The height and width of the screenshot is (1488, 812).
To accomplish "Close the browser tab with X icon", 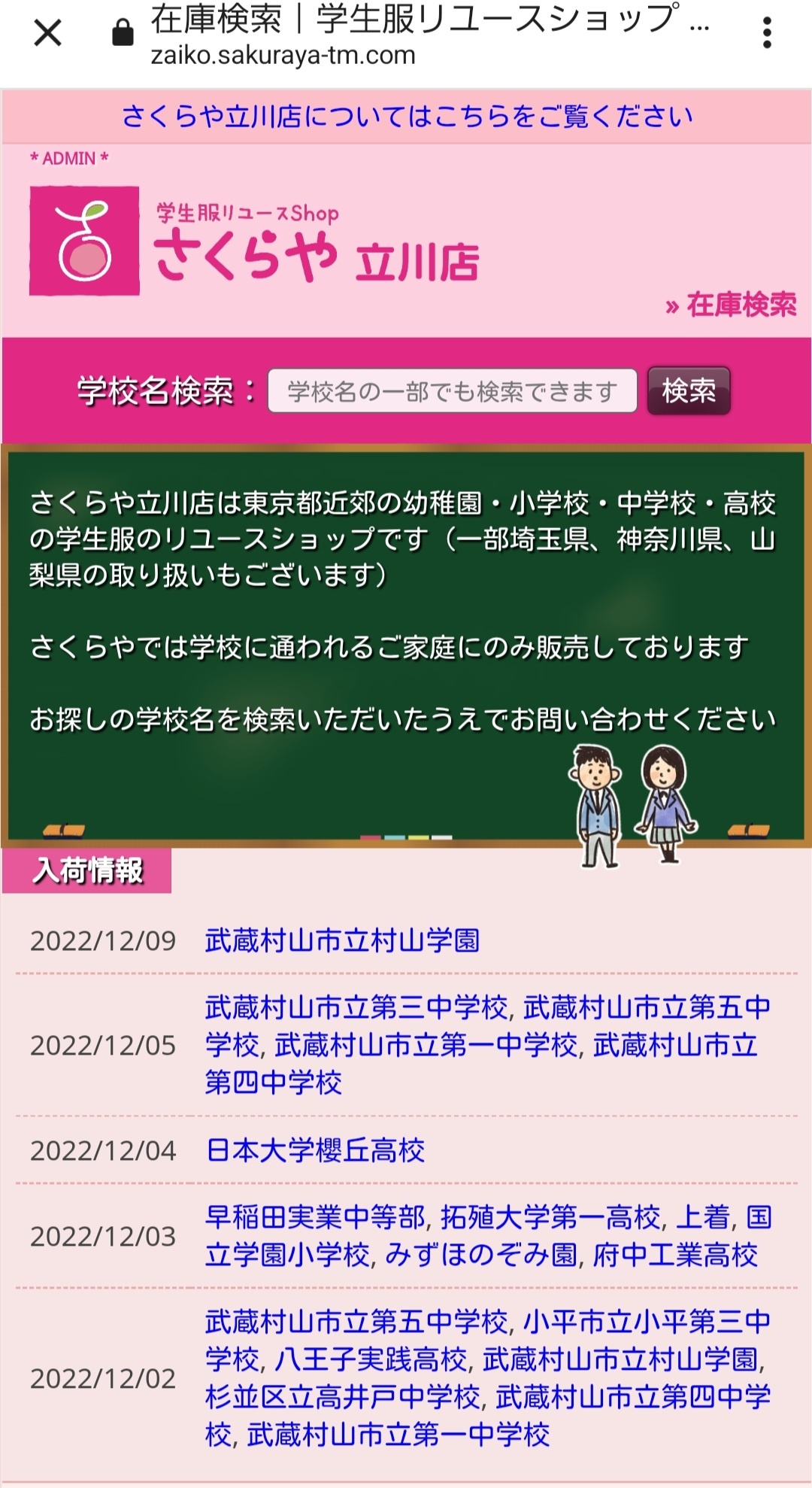I will (x=47, y=33).
